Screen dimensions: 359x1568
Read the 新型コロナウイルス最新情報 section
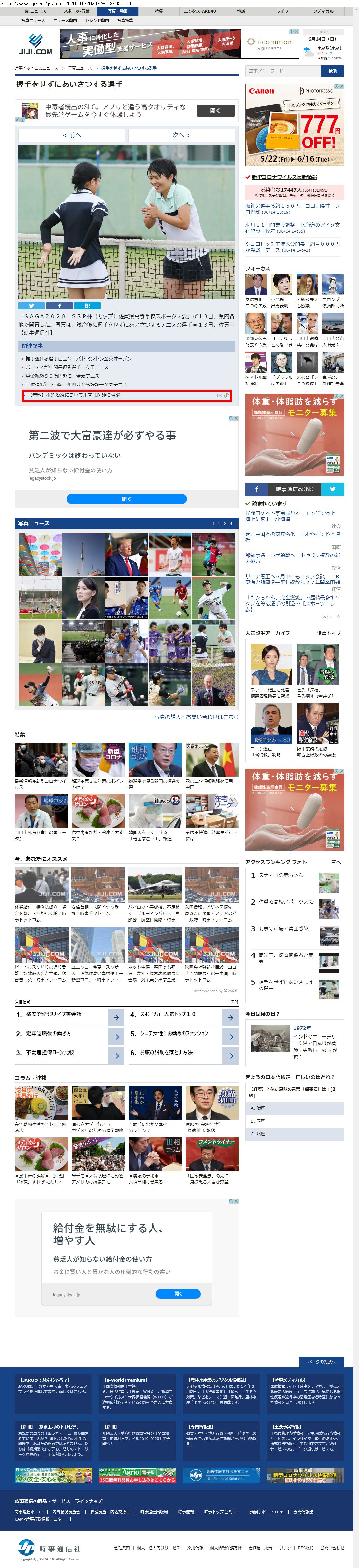[x=284, y=177]
